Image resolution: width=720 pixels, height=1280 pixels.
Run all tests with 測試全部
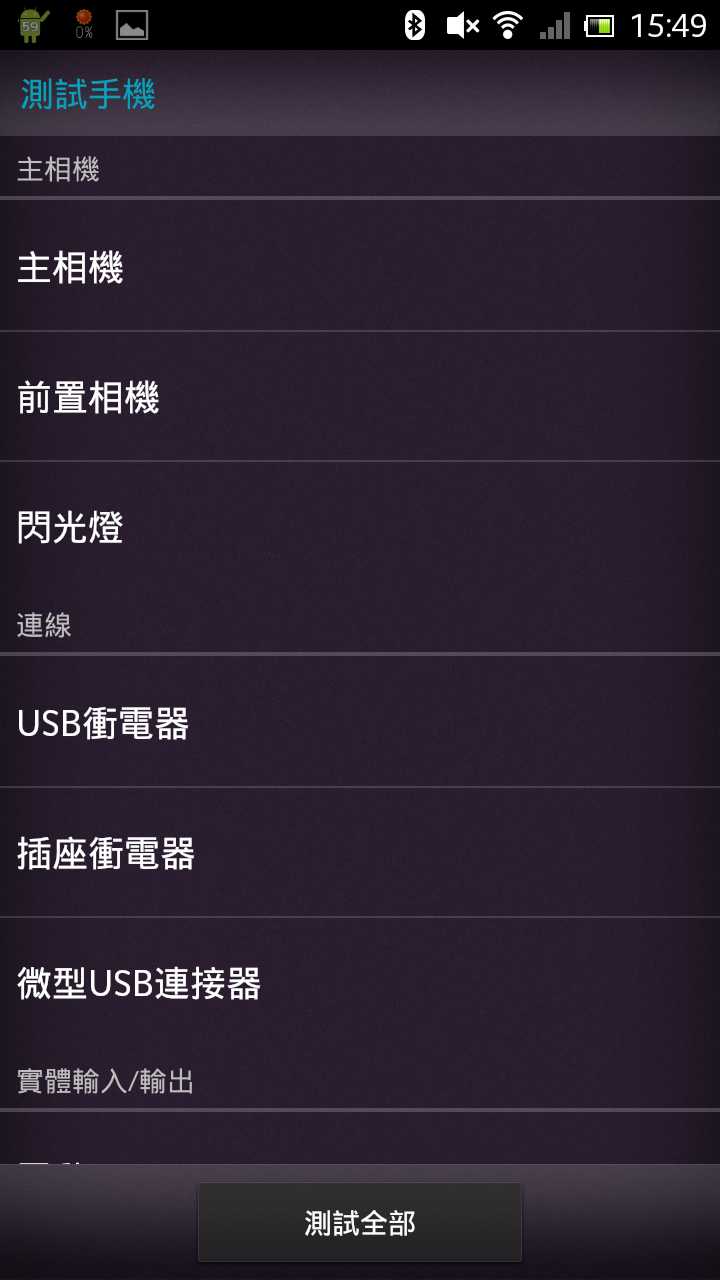click(x=360, y=1222)
